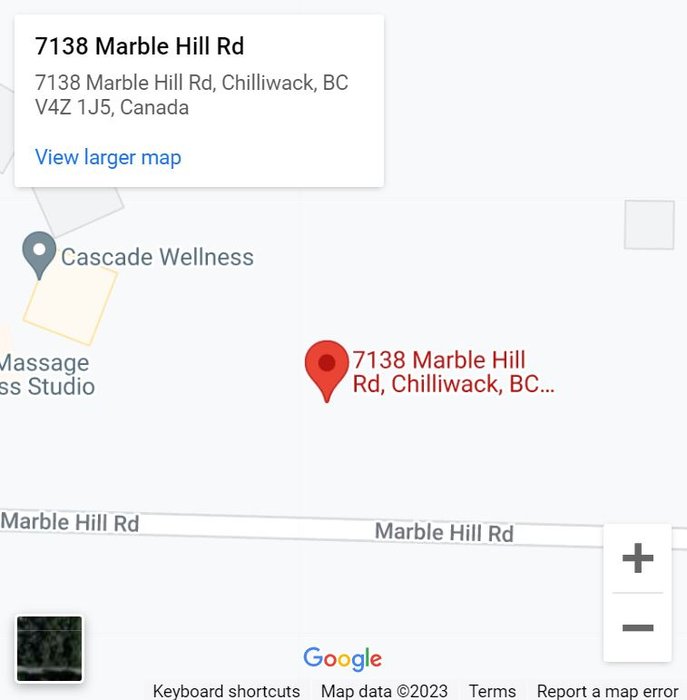
Task: Report a map error
Action: [607, 691]
